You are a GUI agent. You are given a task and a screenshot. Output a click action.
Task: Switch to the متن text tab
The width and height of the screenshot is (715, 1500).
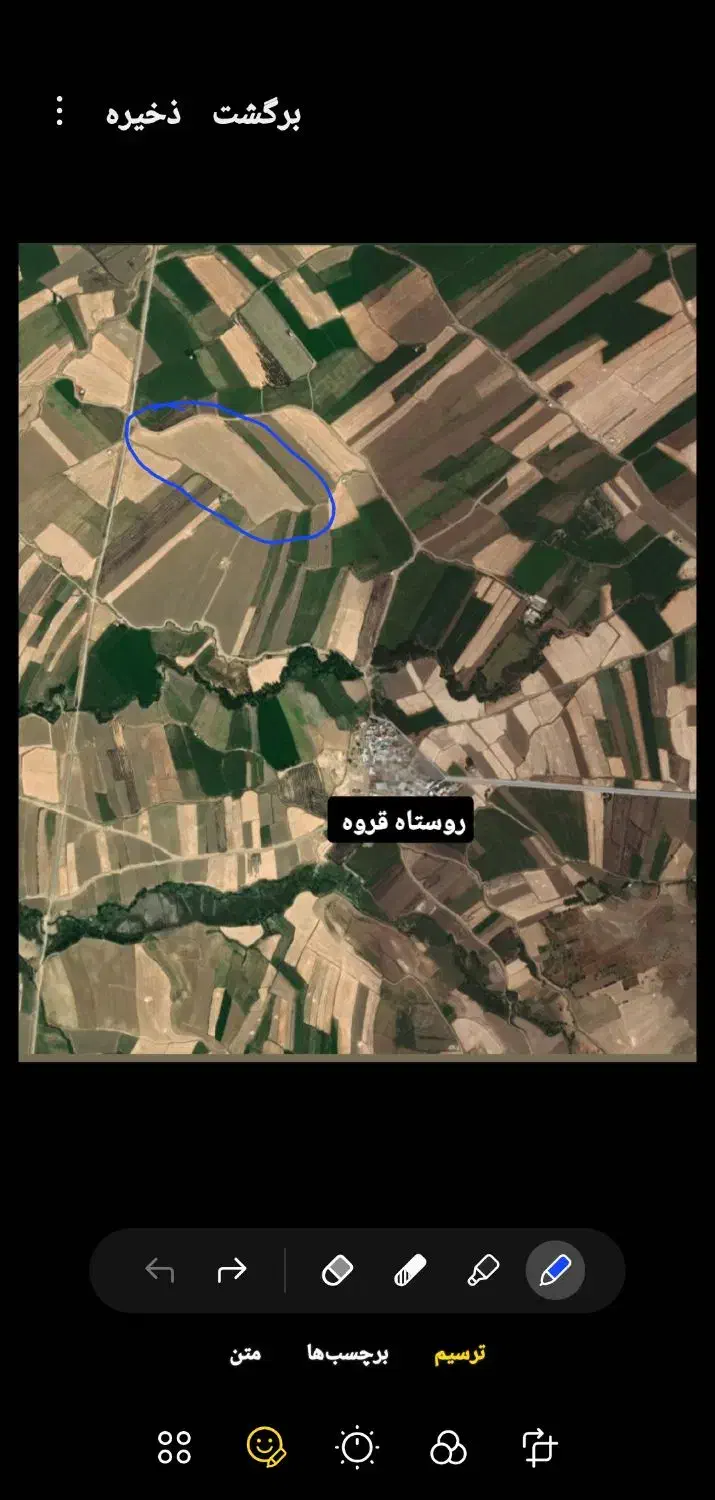(245, 1354)
